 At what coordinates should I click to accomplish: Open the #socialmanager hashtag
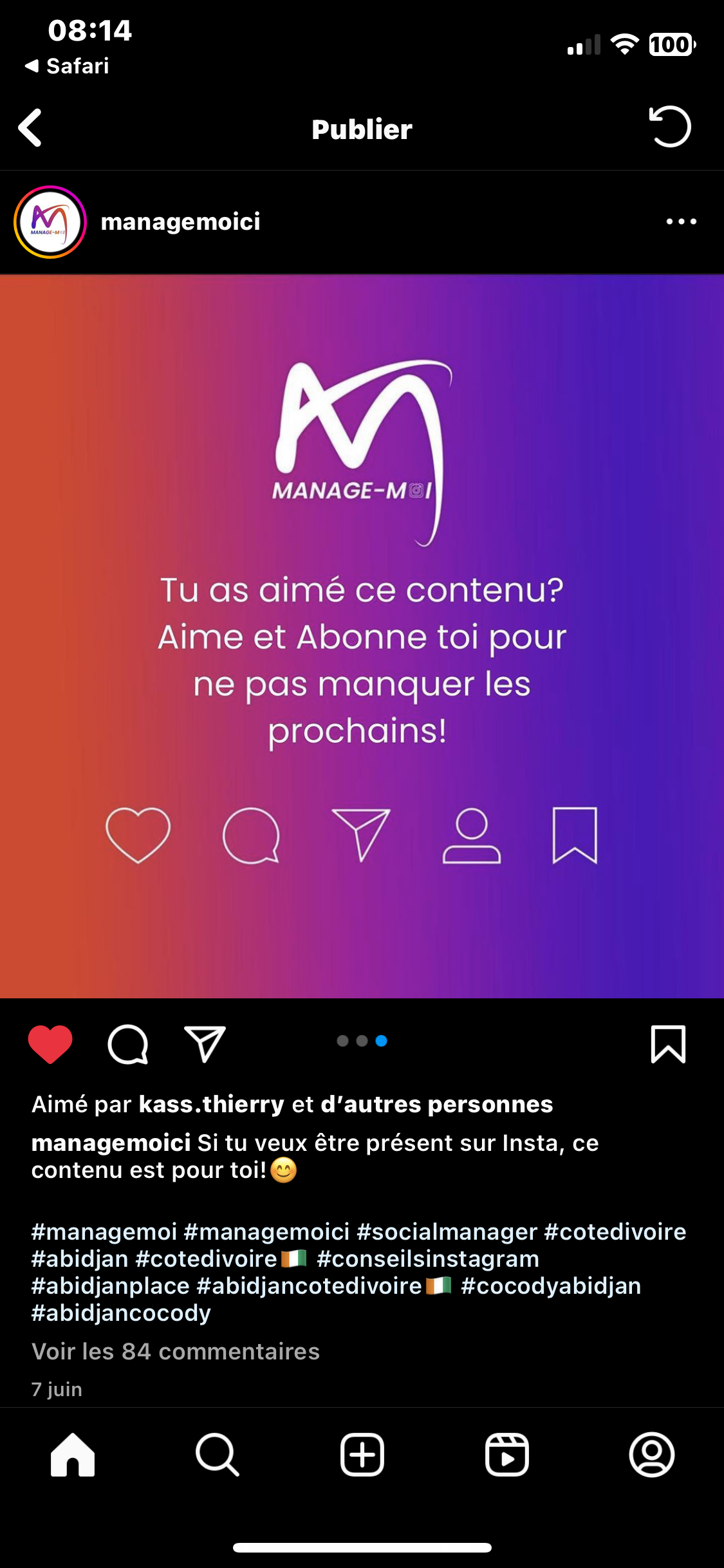point(447,1232)
